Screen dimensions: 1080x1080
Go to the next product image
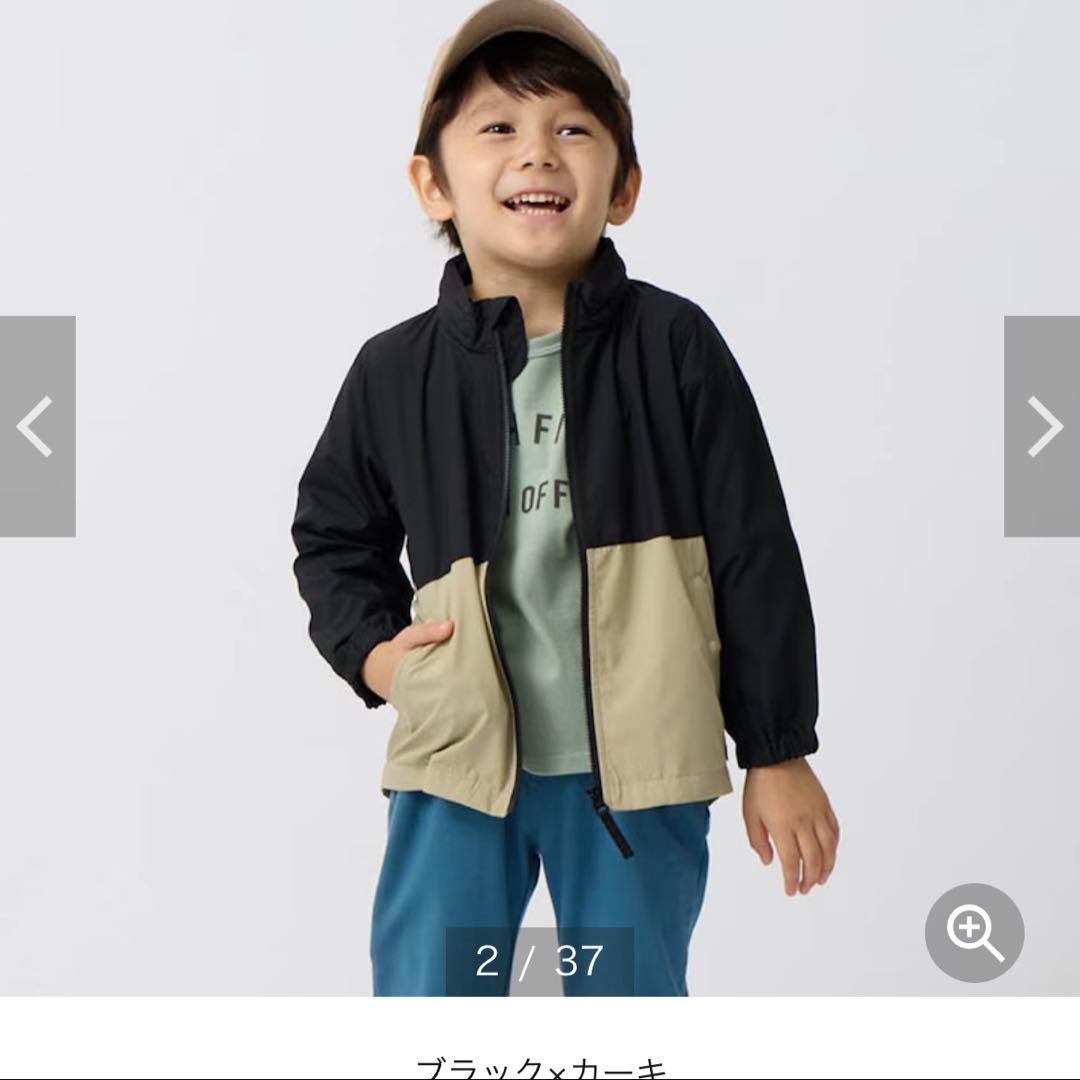(x=1042, y=426)
